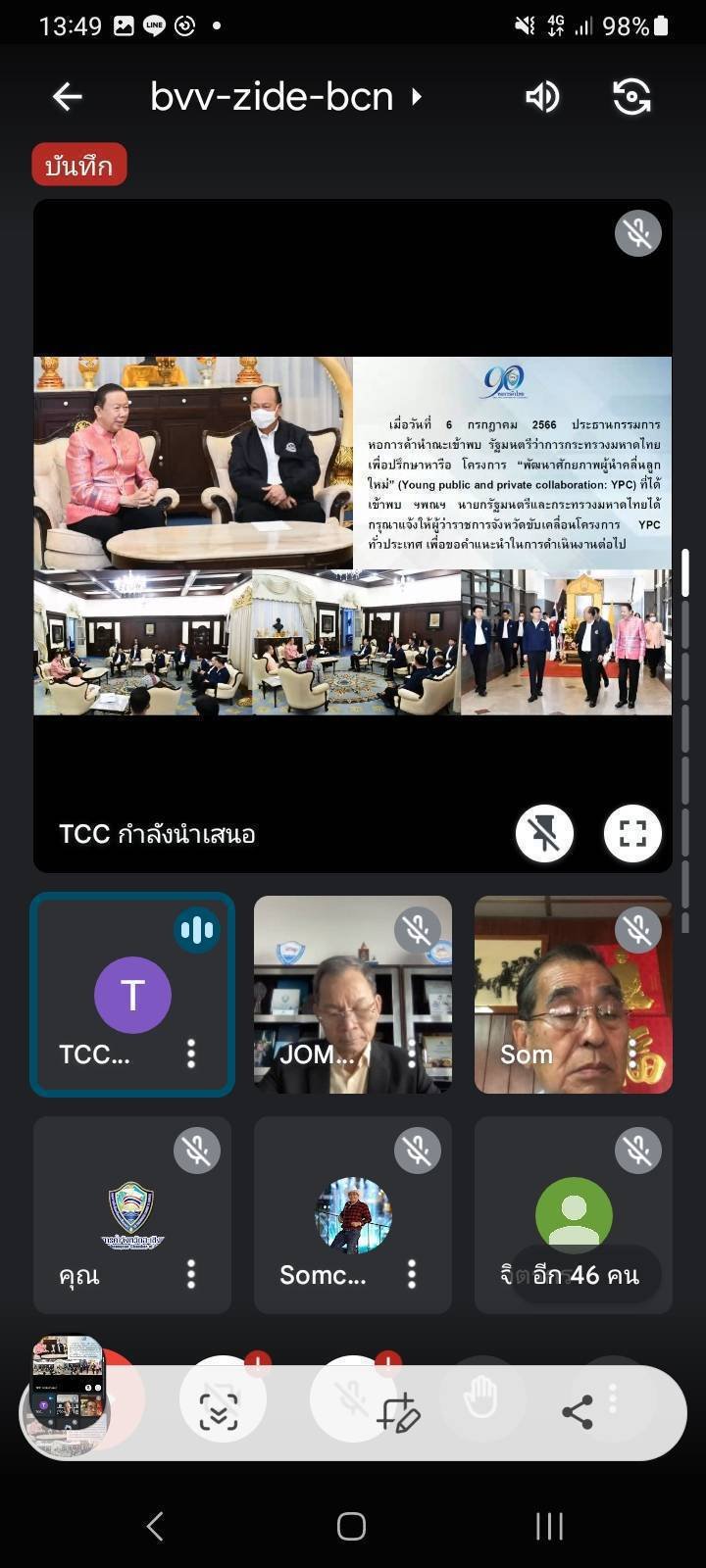Open recent apps from the navigation bar
The height and width of the screenshot is (1568, 706).
click(x=549, y=1526)
